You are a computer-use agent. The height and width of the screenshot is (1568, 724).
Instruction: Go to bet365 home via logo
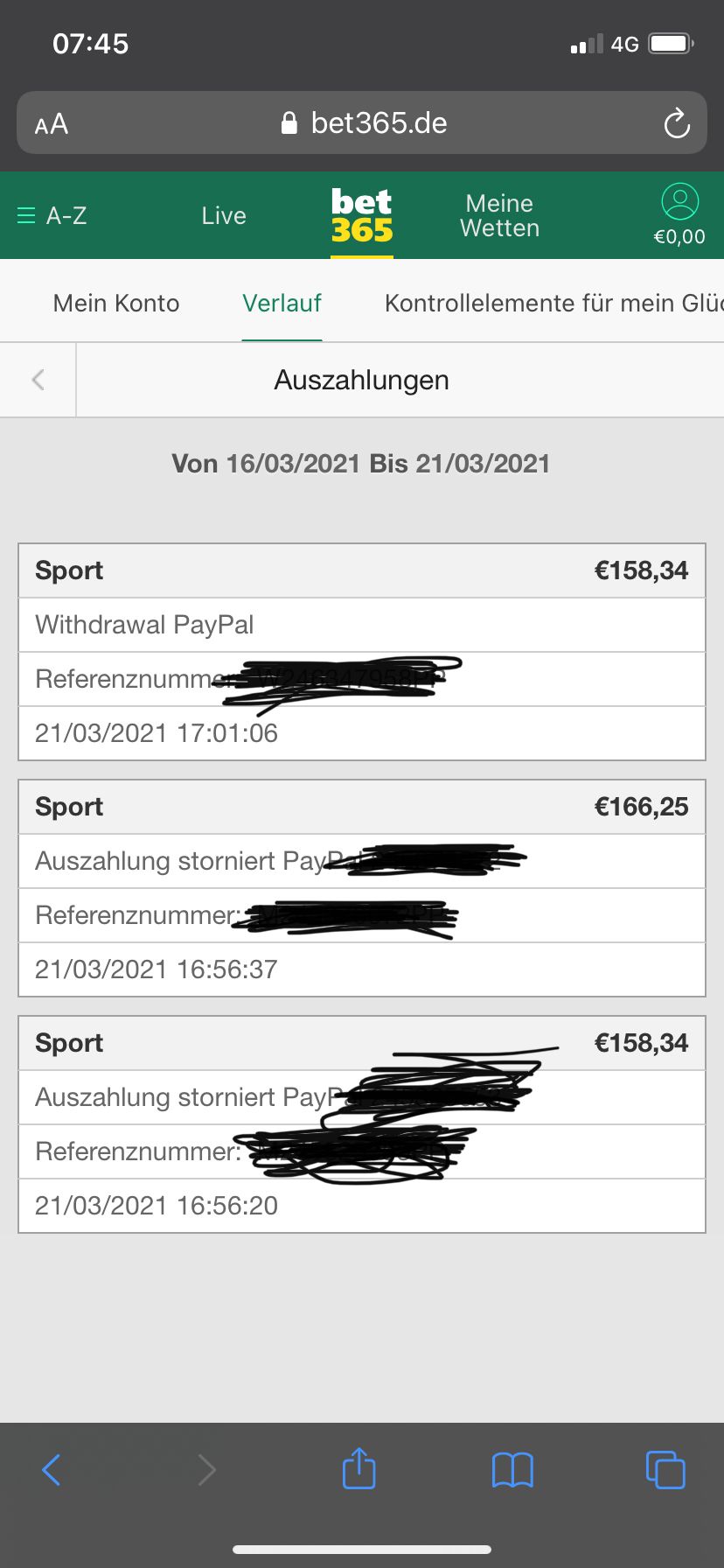[362, 215]
